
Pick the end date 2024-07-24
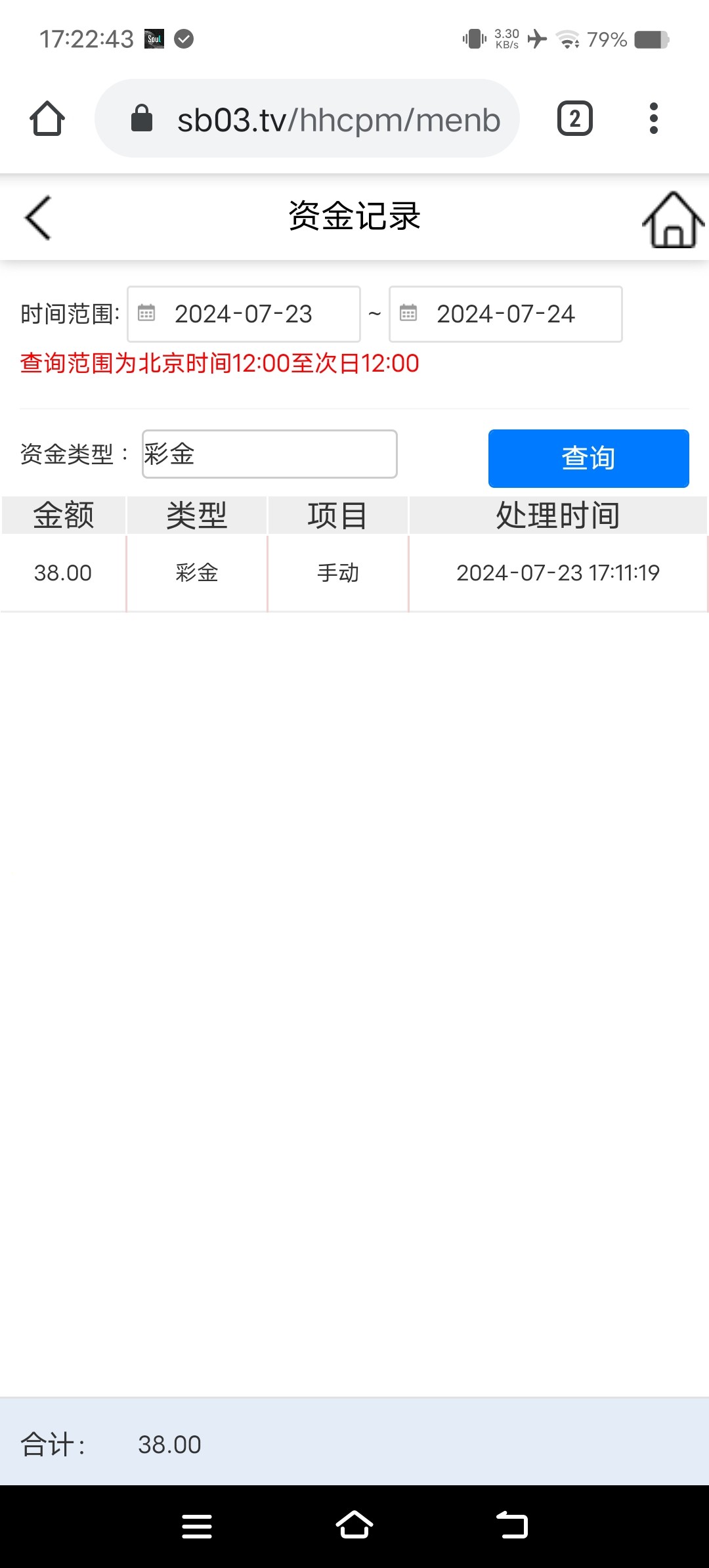[x=505, y=315]
